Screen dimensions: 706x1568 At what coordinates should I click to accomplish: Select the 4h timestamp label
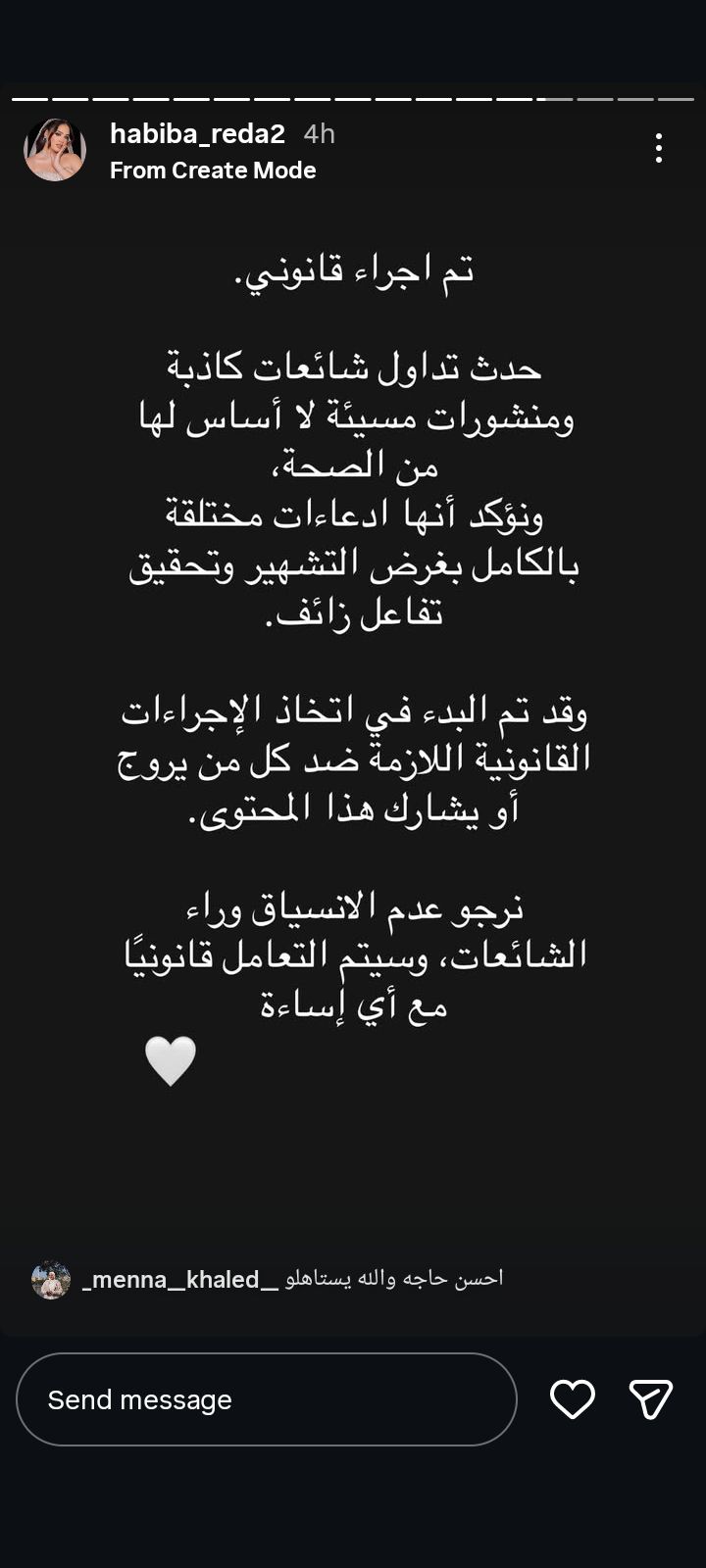point(319,134)
